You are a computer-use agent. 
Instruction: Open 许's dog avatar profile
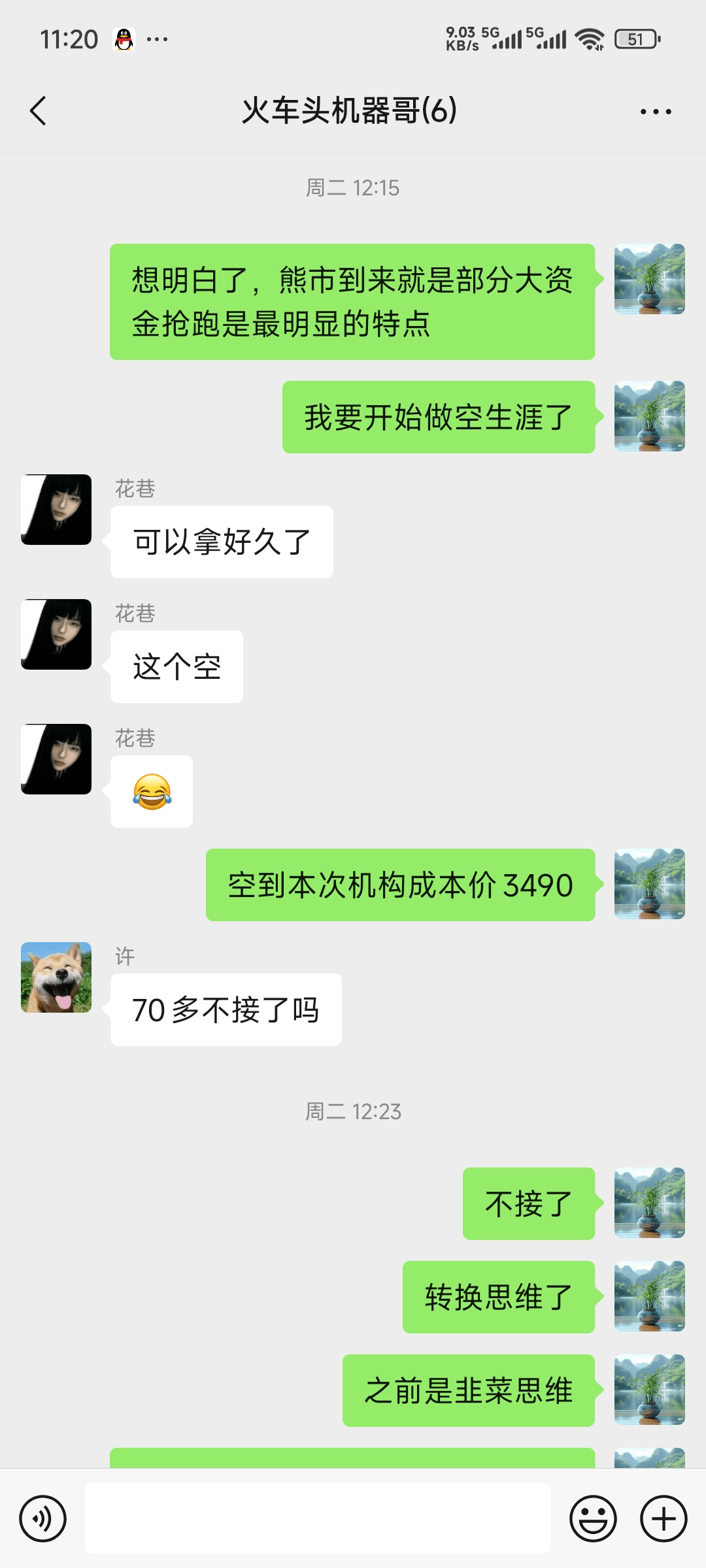click(x=56, y=977)
